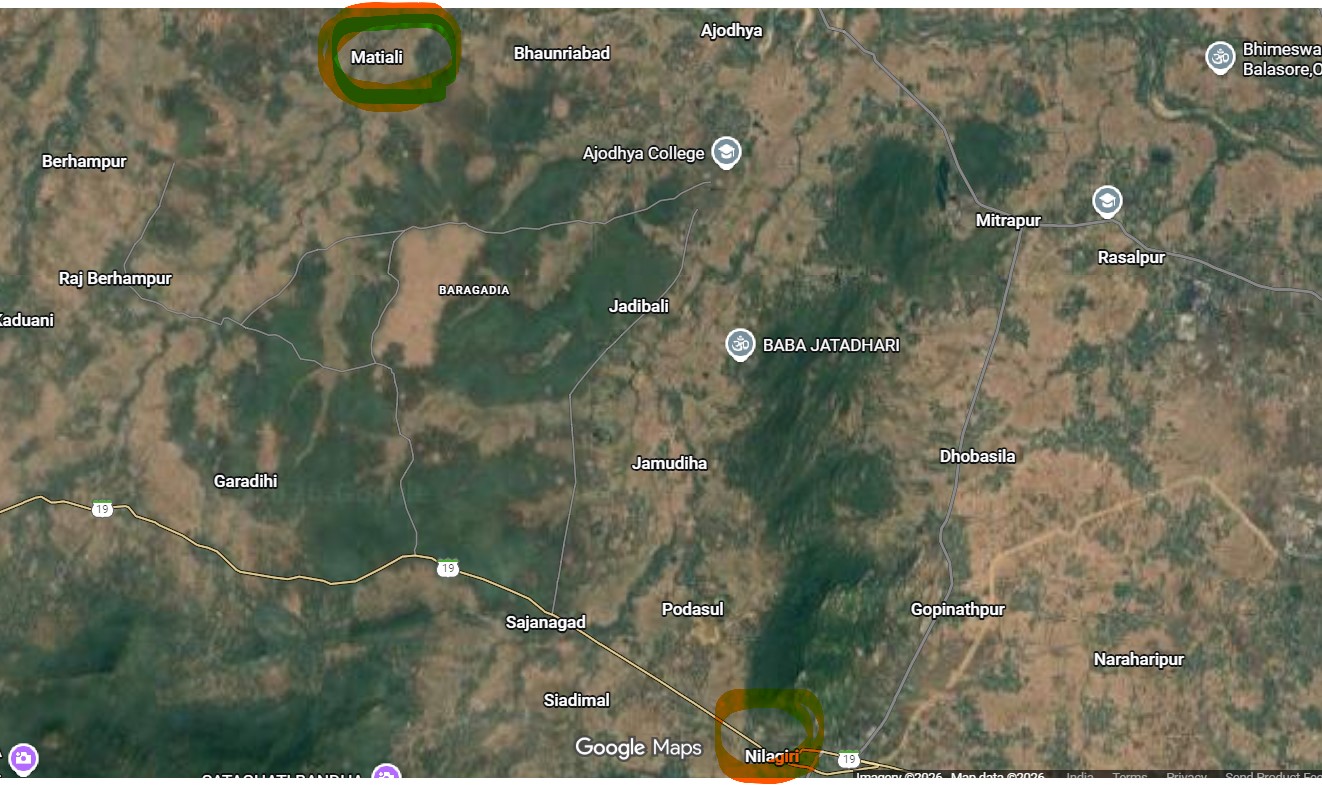Open the Bhimeswar temple marker
Image resolution: width=1322 pixels, height=785 pixels.
tap(1219, 57)
